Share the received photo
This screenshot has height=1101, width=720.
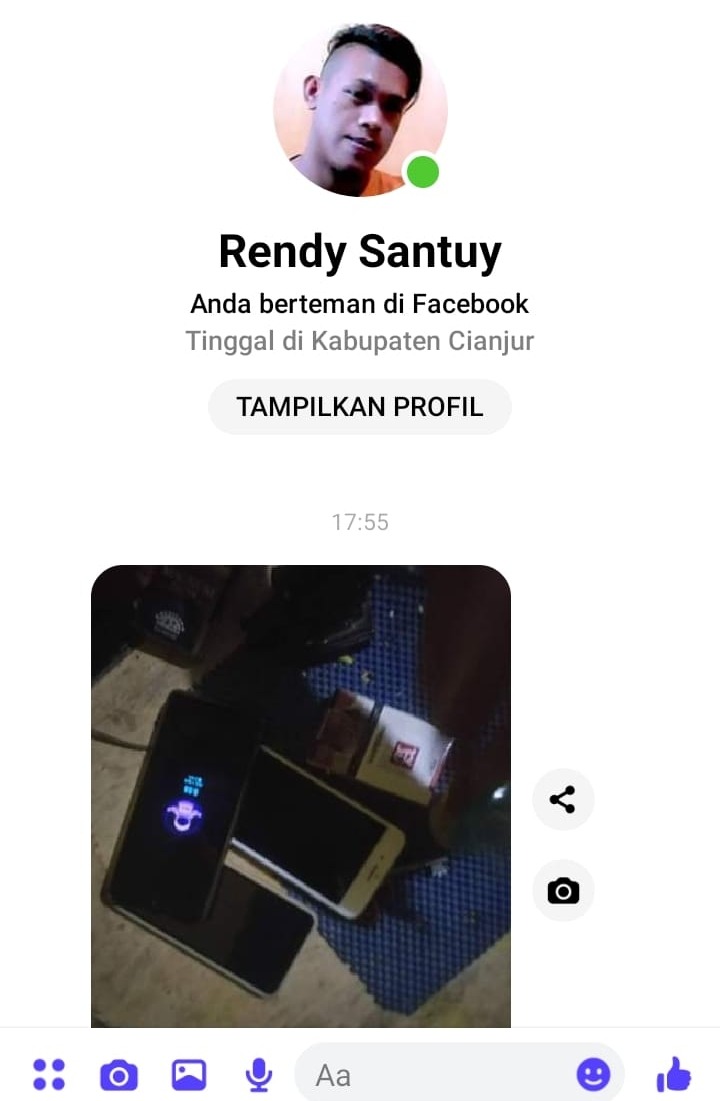click(563, 799)
